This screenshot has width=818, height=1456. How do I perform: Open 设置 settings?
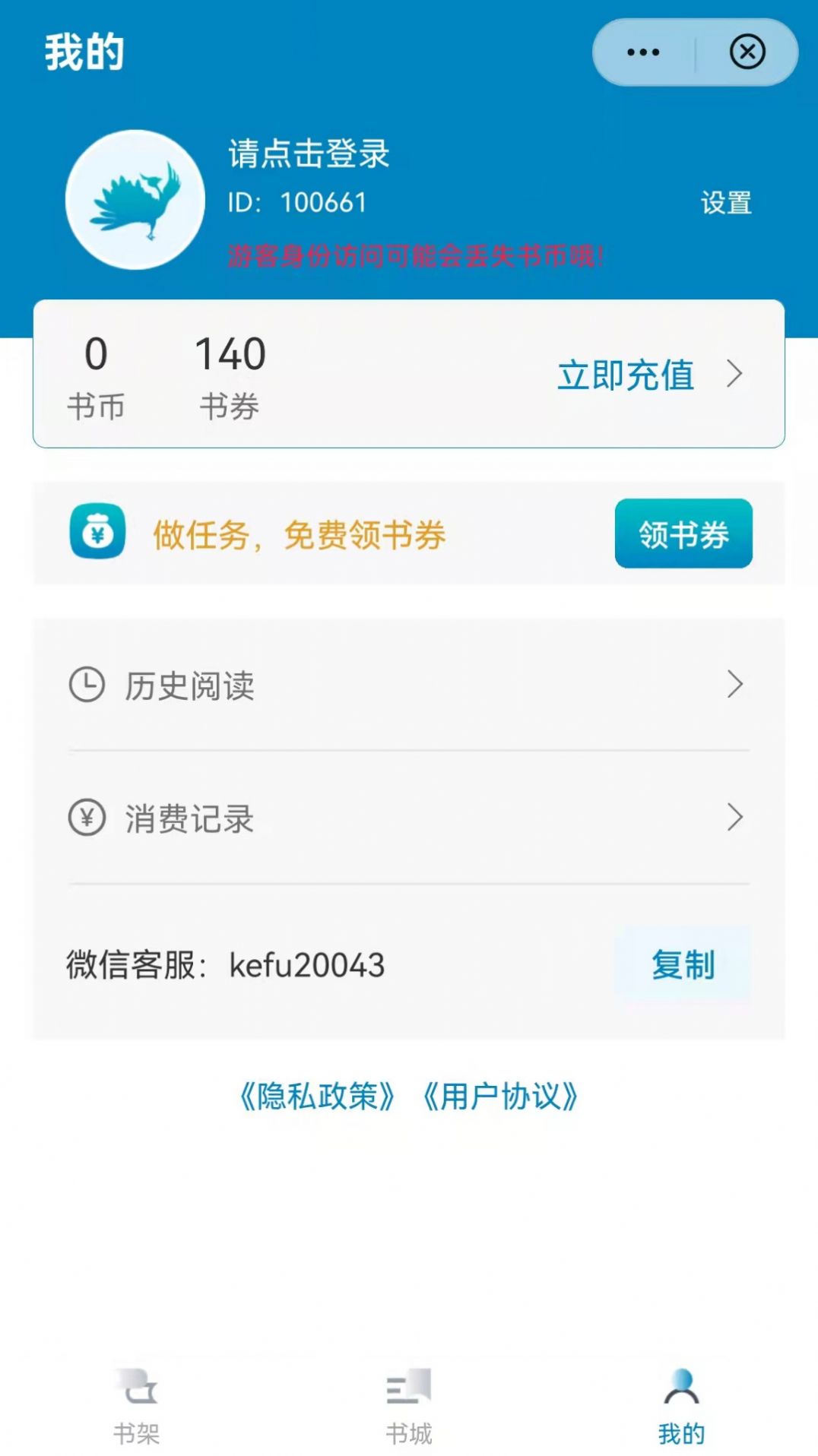[726, 202]
